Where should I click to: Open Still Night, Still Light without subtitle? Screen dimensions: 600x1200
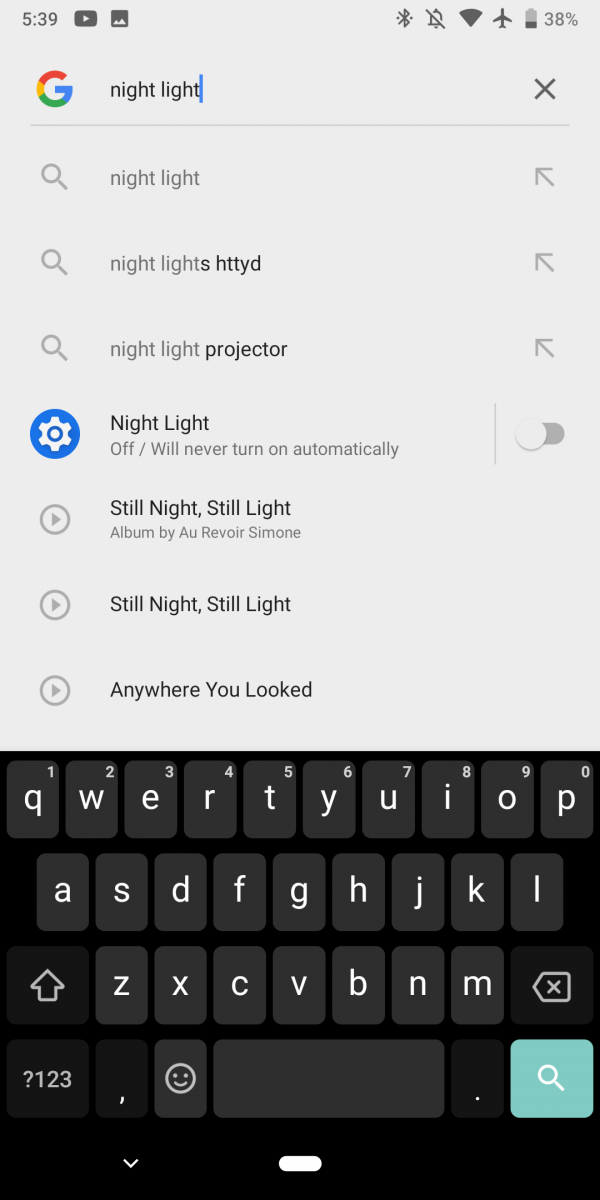(x=300, y=604)
